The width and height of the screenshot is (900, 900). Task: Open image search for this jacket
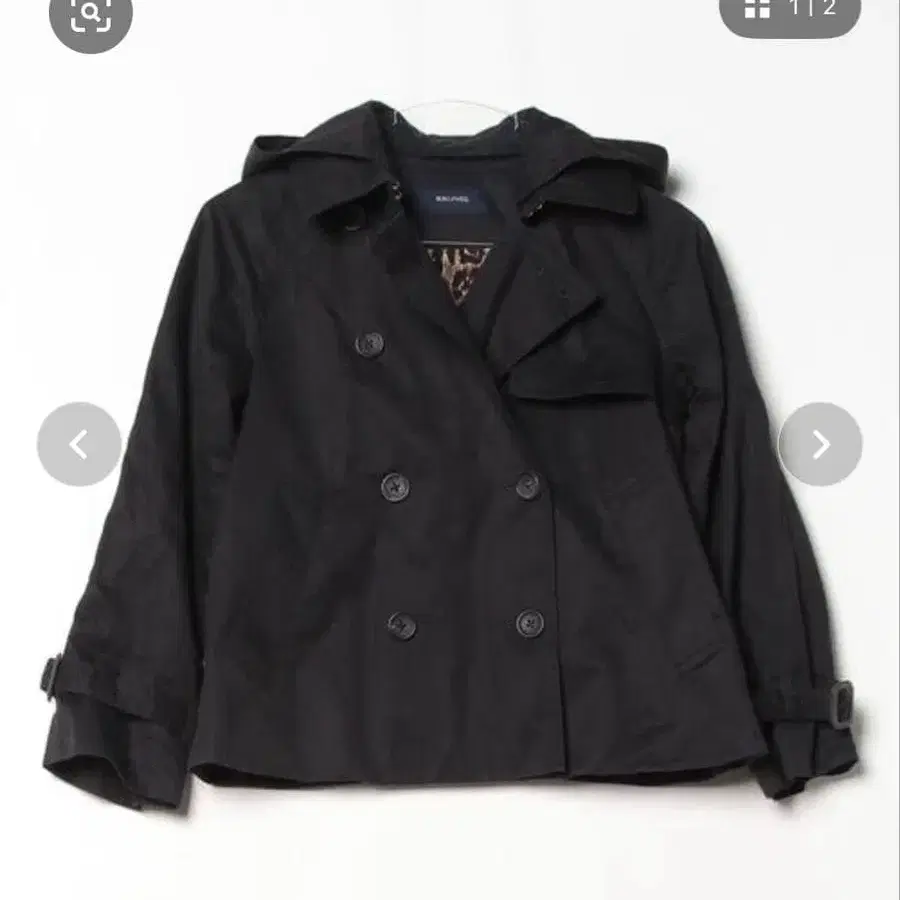(91, 15)
